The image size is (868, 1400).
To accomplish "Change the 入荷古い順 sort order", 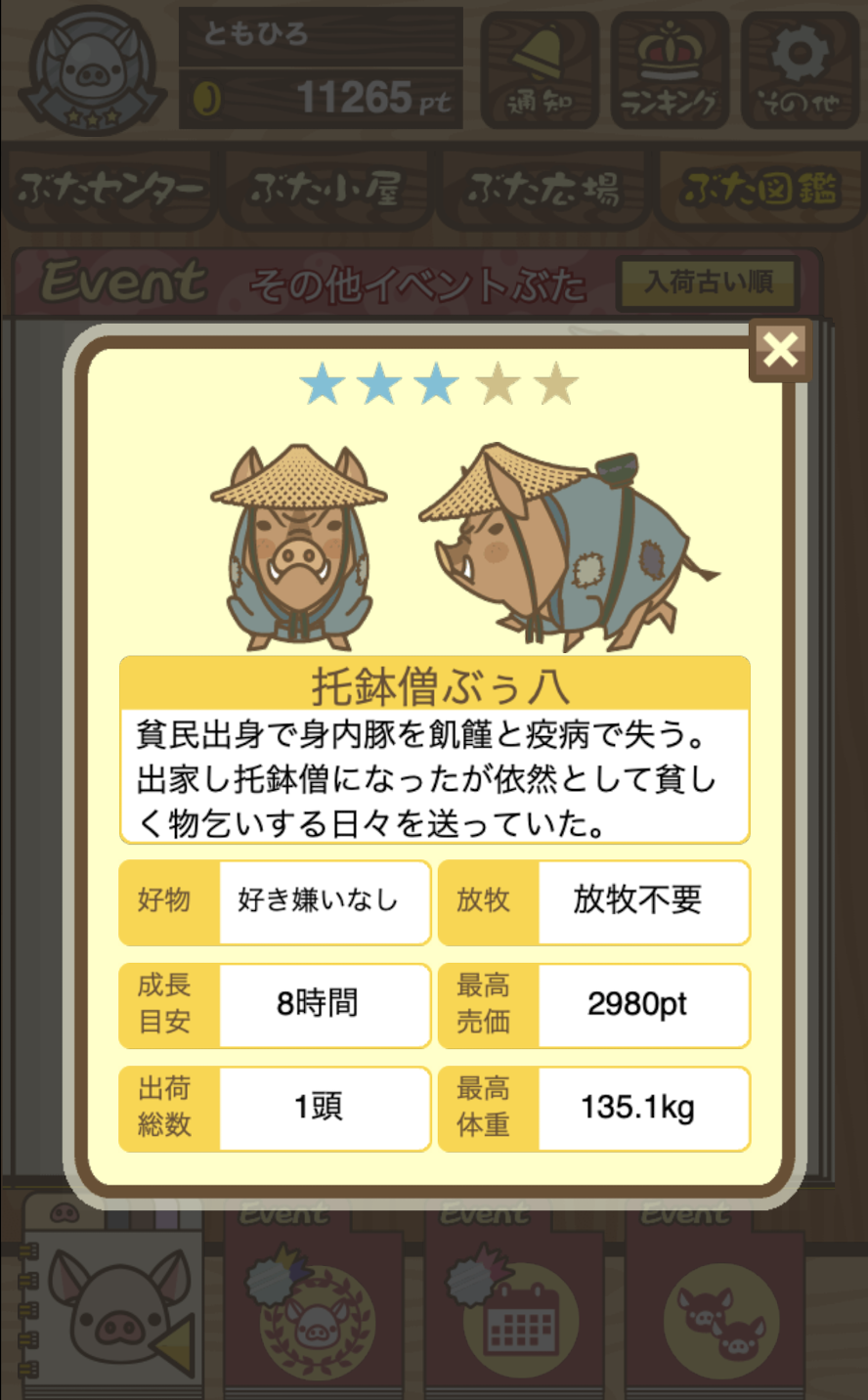I will pos(710,283).
